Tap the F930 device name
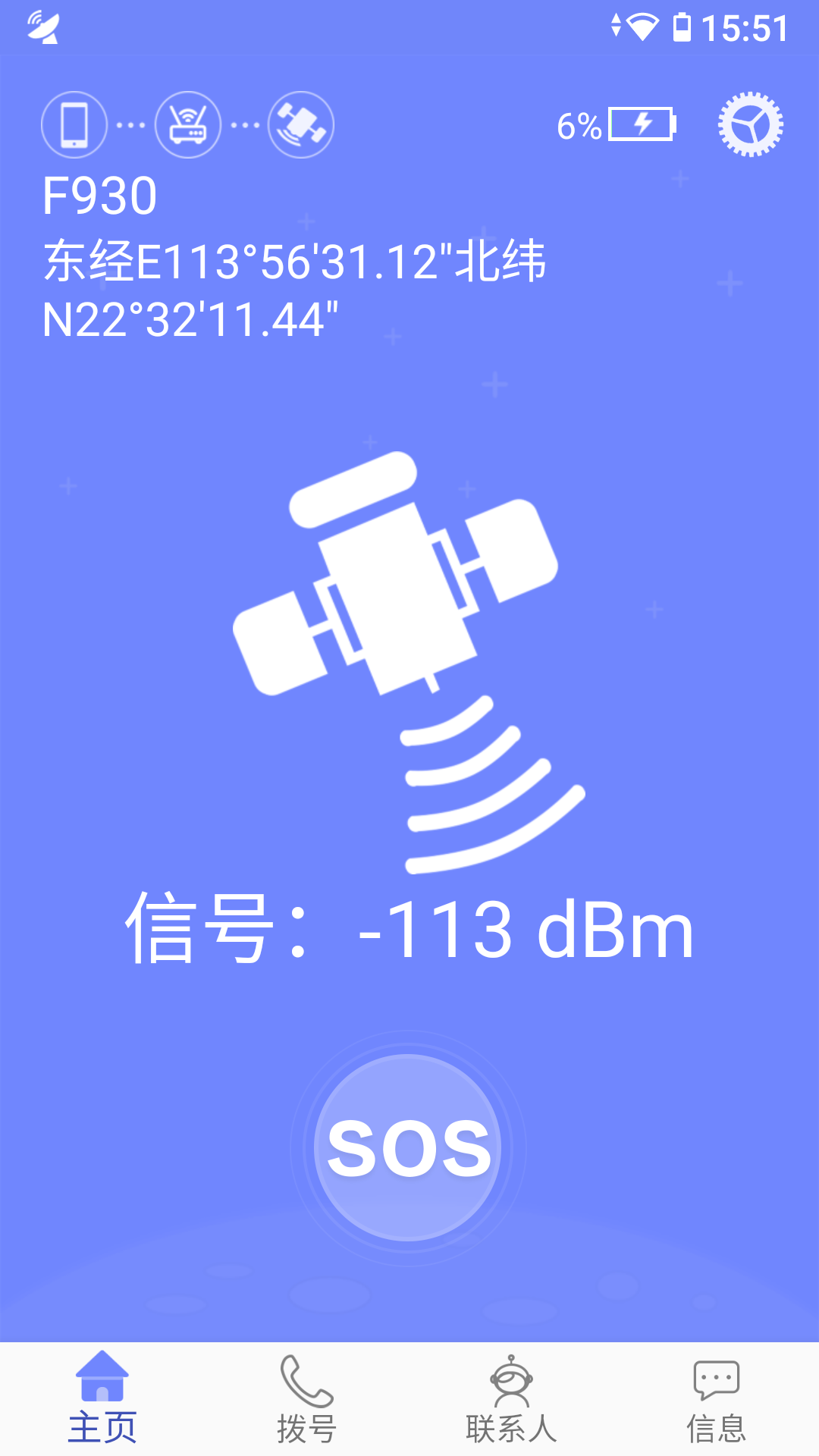Viewport: 819px width, 1456px height. (99, 196)
